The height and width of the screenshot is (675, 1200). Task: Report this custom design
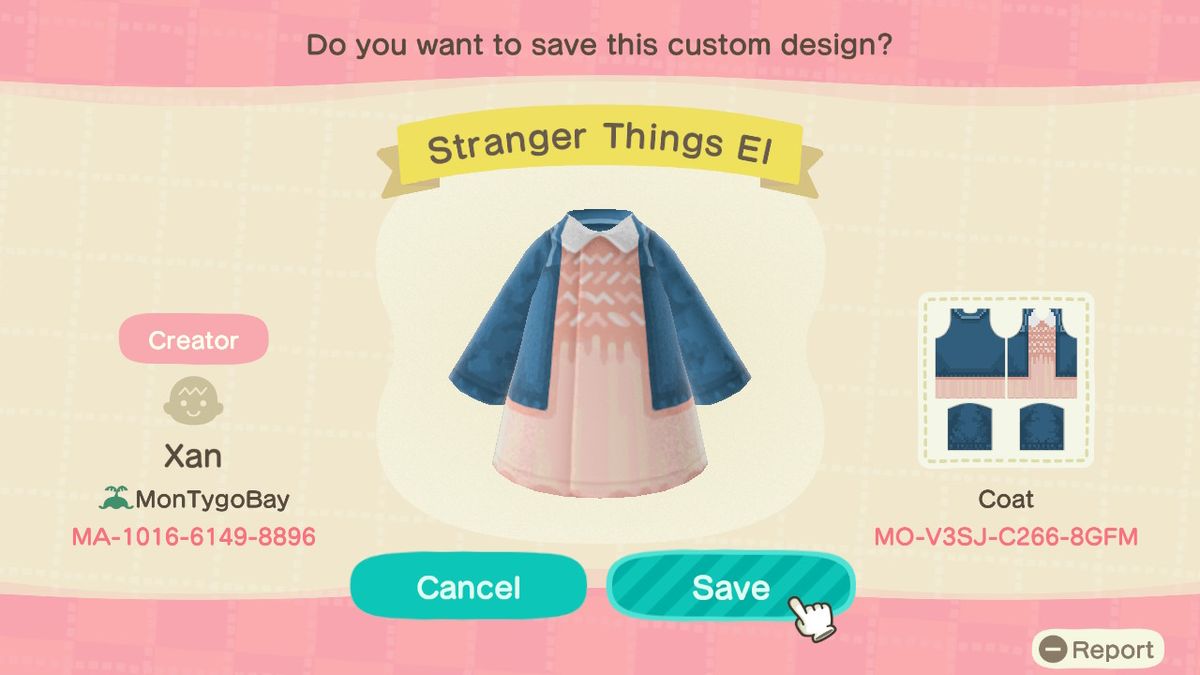point(1098,650)
